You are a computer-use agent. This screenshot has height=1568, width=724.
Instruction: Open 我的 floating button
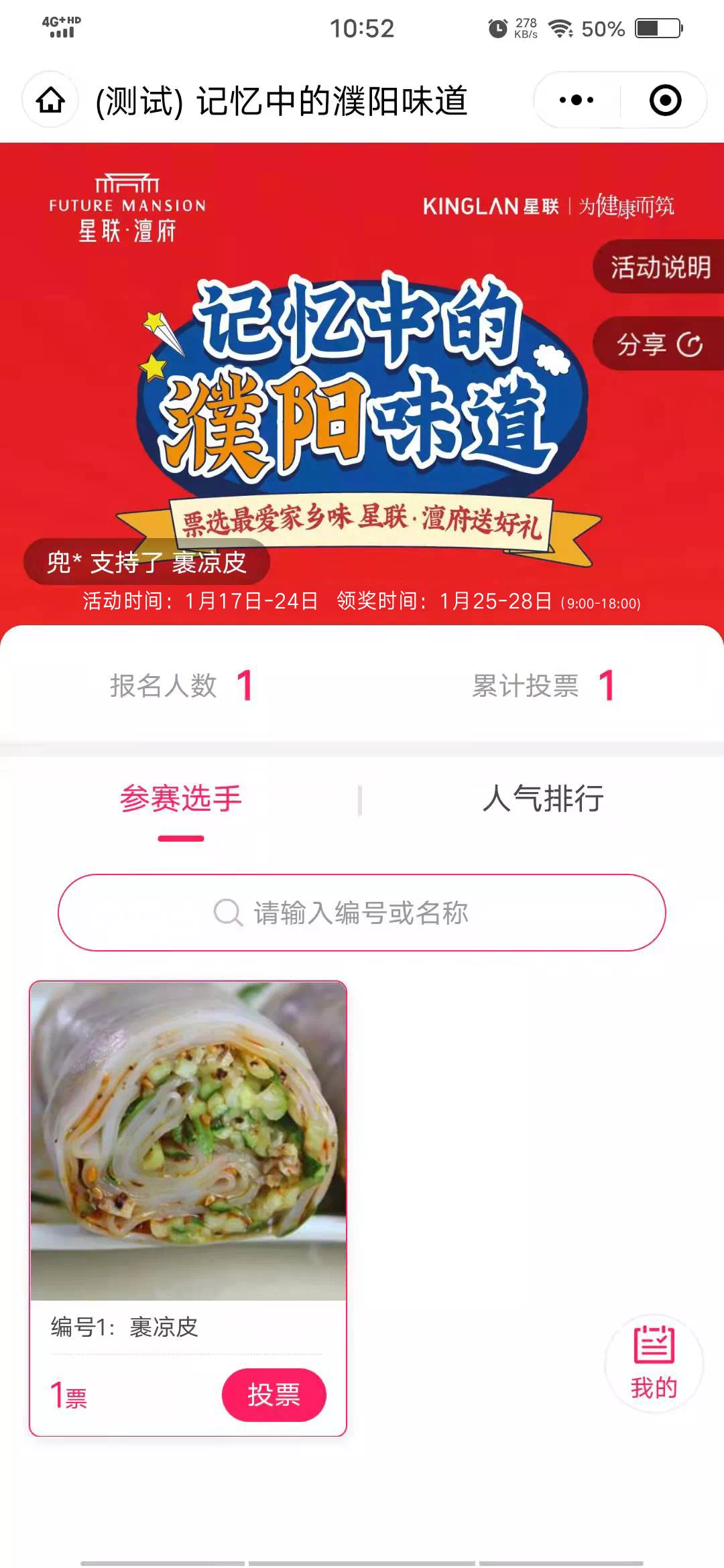point(654,1363)
